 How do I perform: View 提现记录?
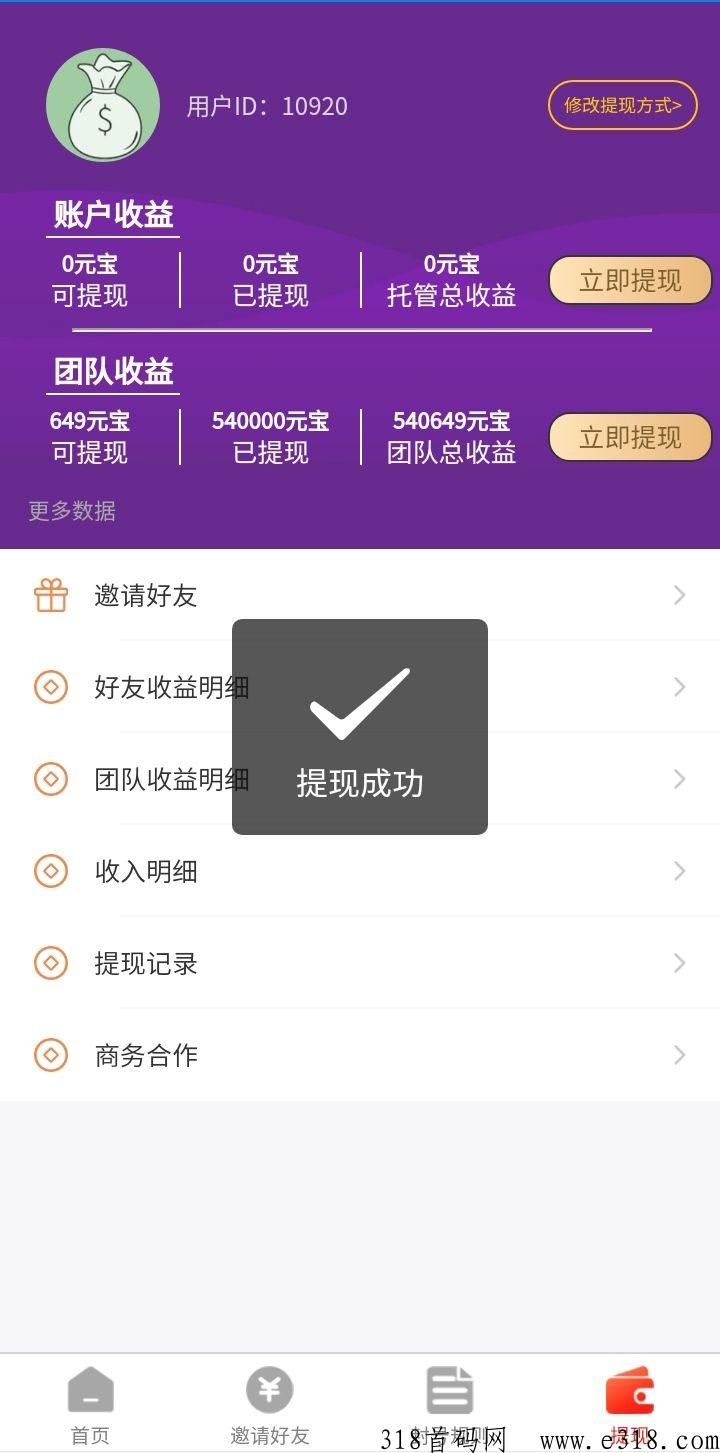pos(360,963)
